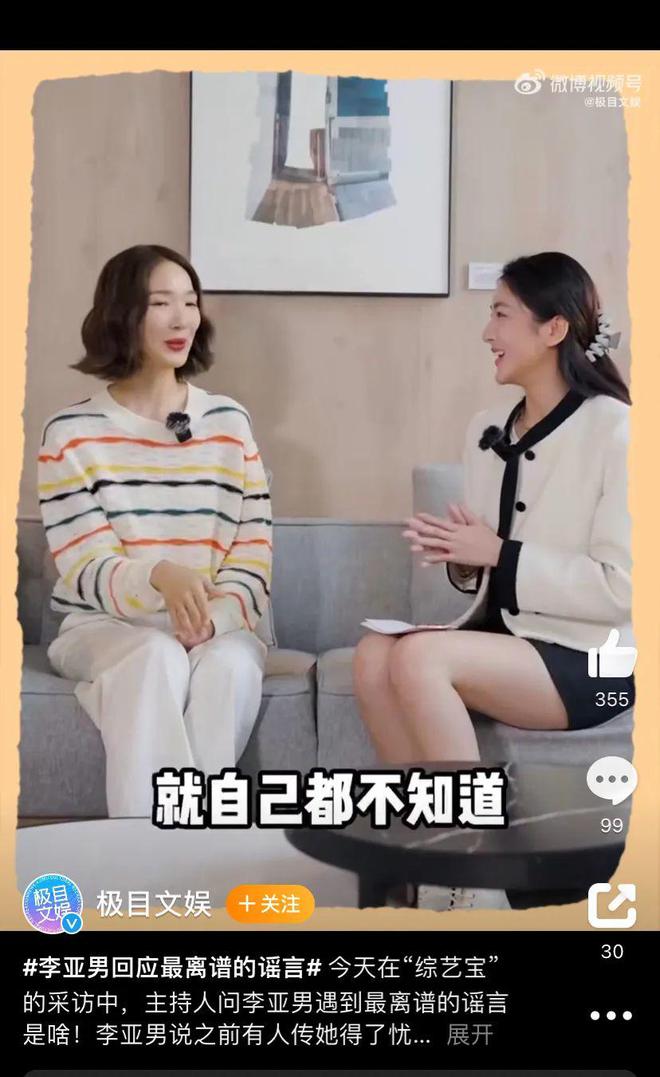
Task: Follow 极目文娱 with the 关注 button
Action: tap(269, 904)
